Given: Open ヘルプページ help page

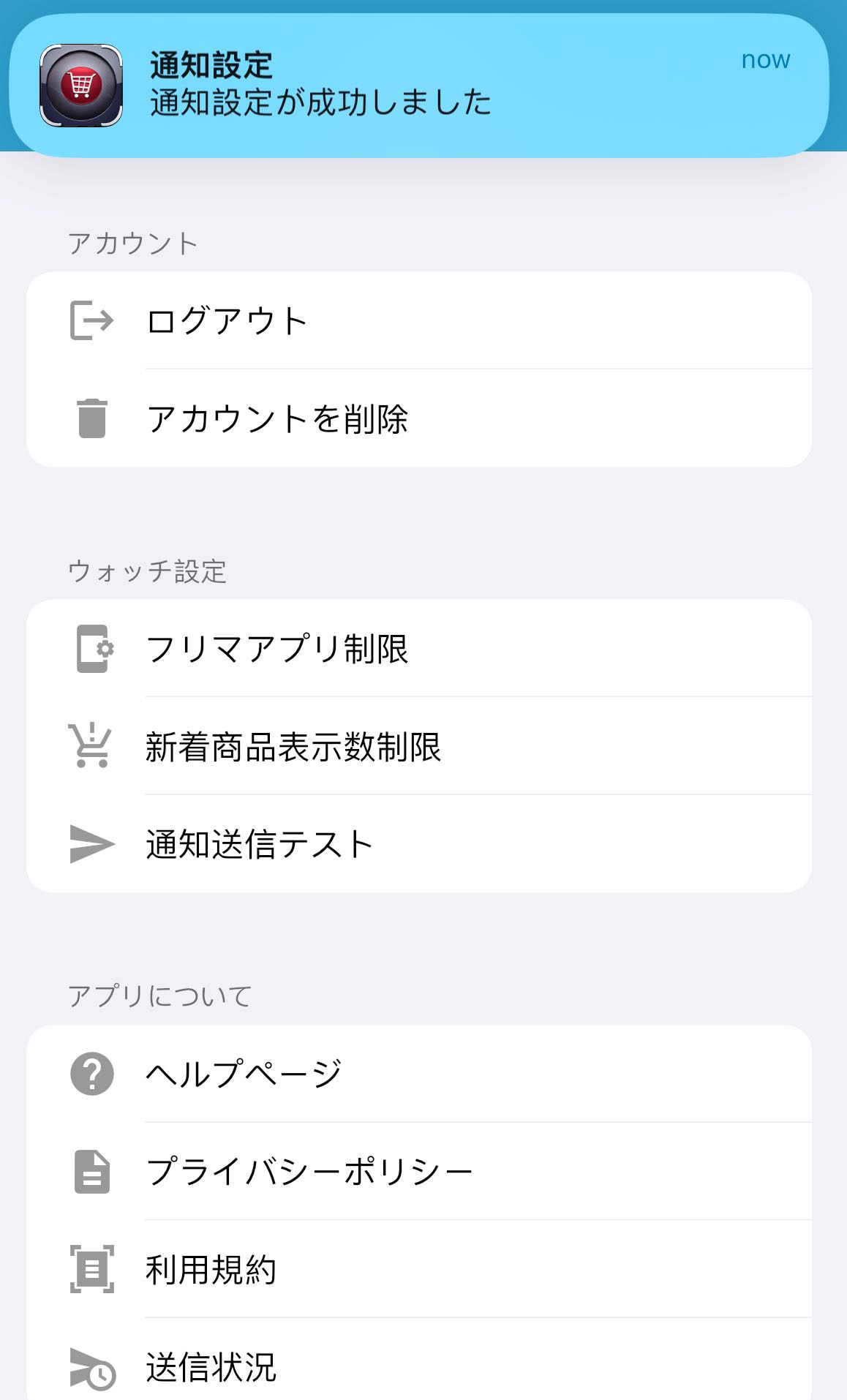Looking at the screenshot, I should [419, 1073].
